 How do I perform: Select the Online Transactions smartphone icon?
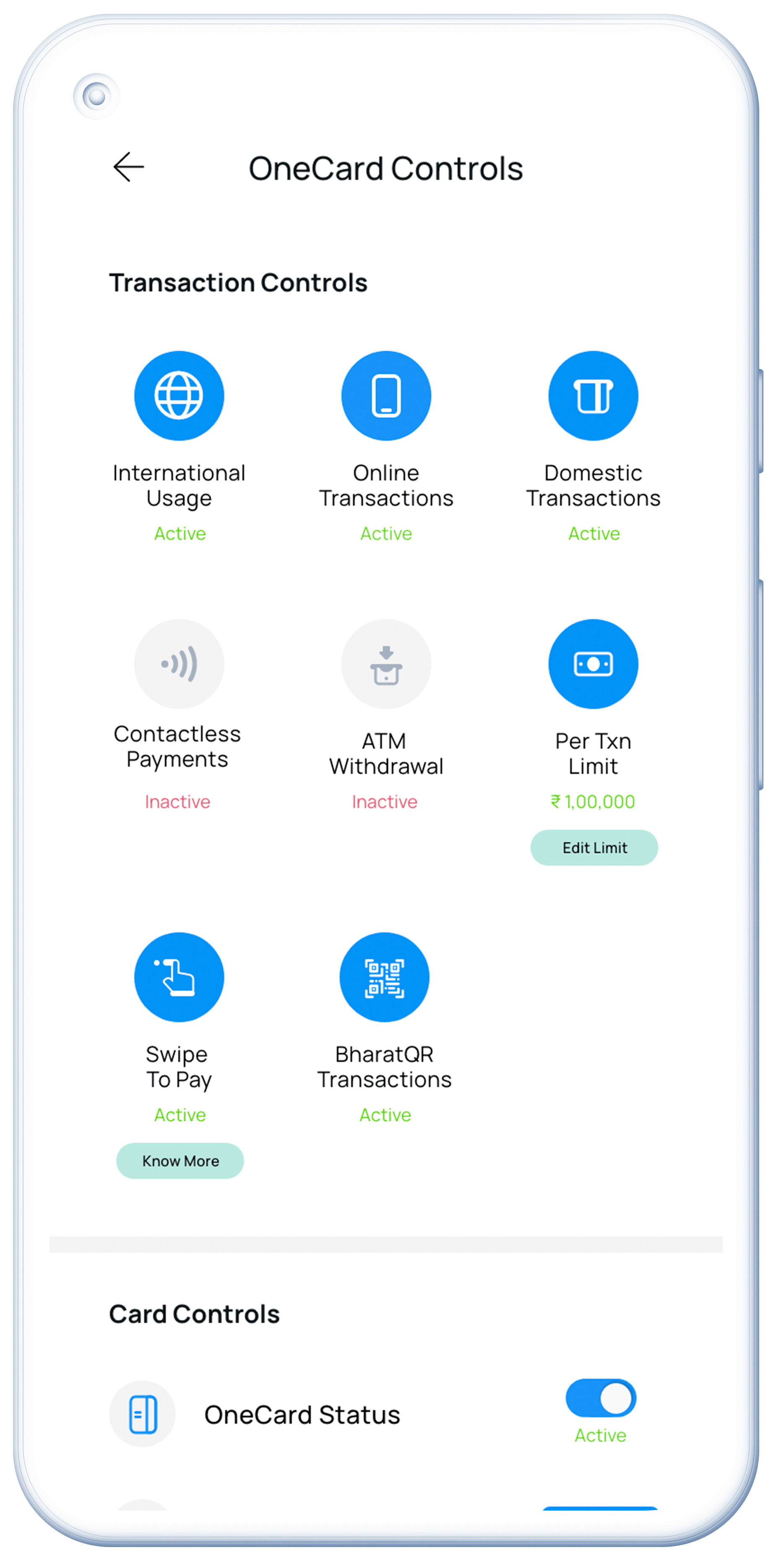(386, 395)
